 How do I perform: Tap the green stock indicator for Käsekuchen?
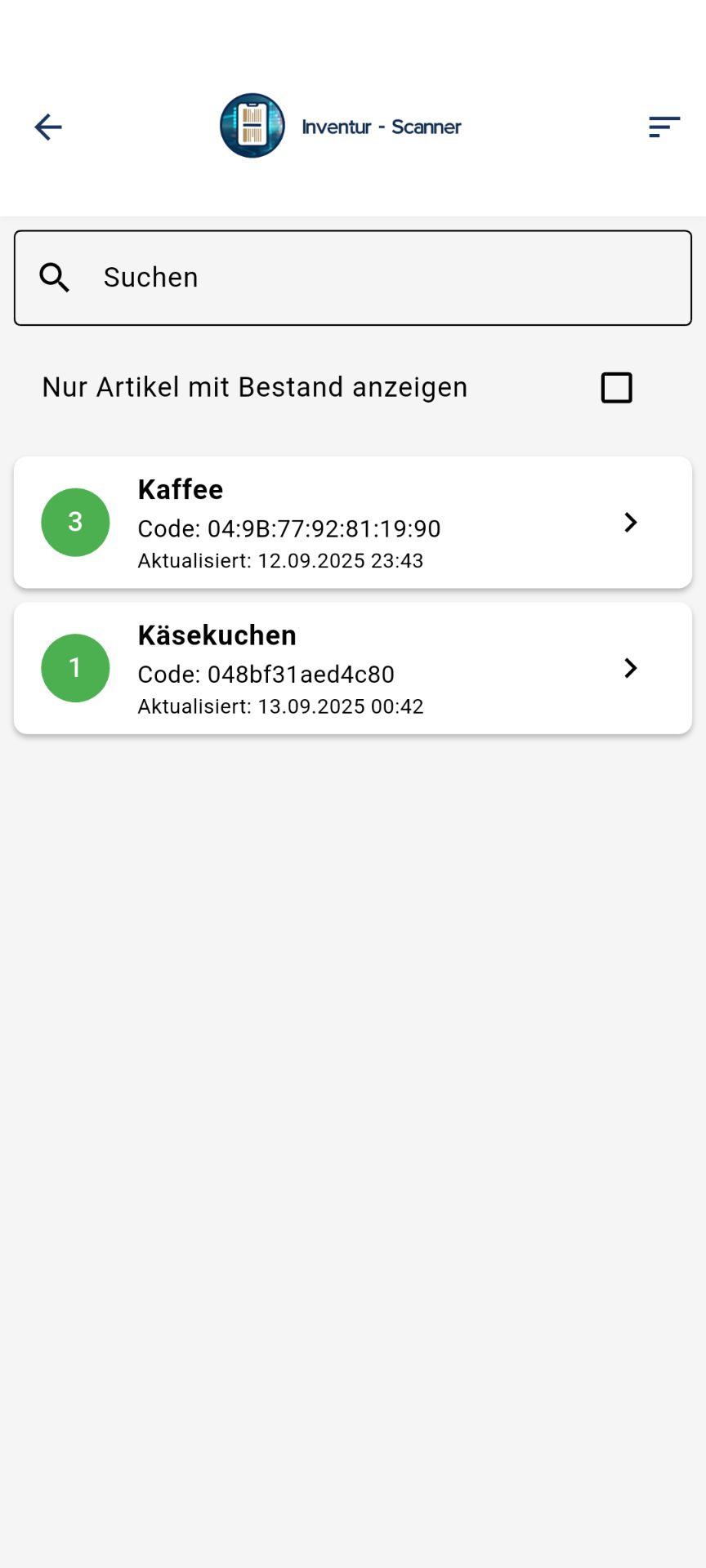tap(74, 667)
